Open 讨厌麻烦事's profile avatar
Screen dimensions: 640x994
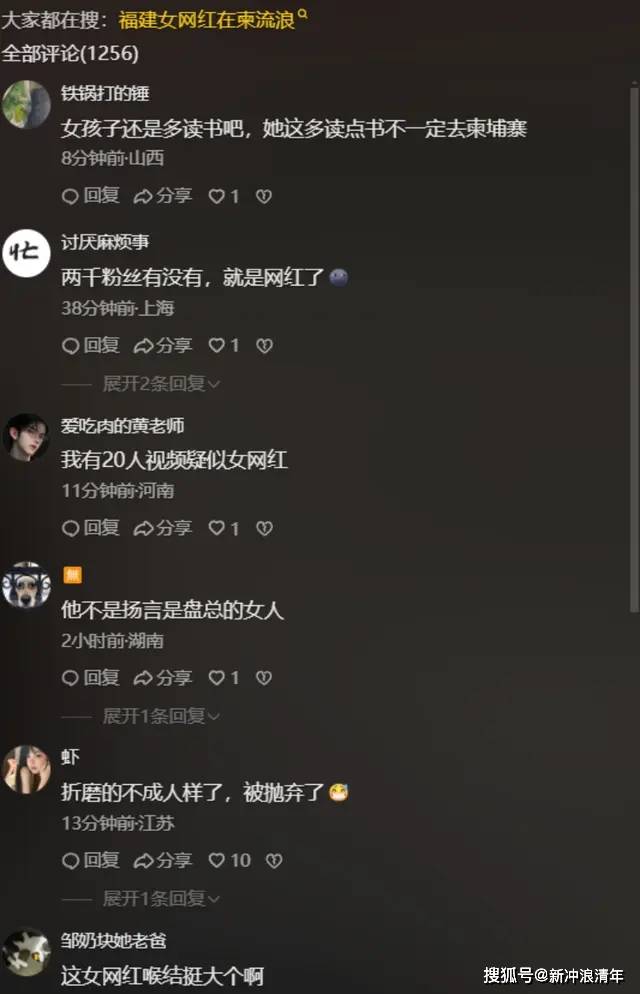[26, 253]
